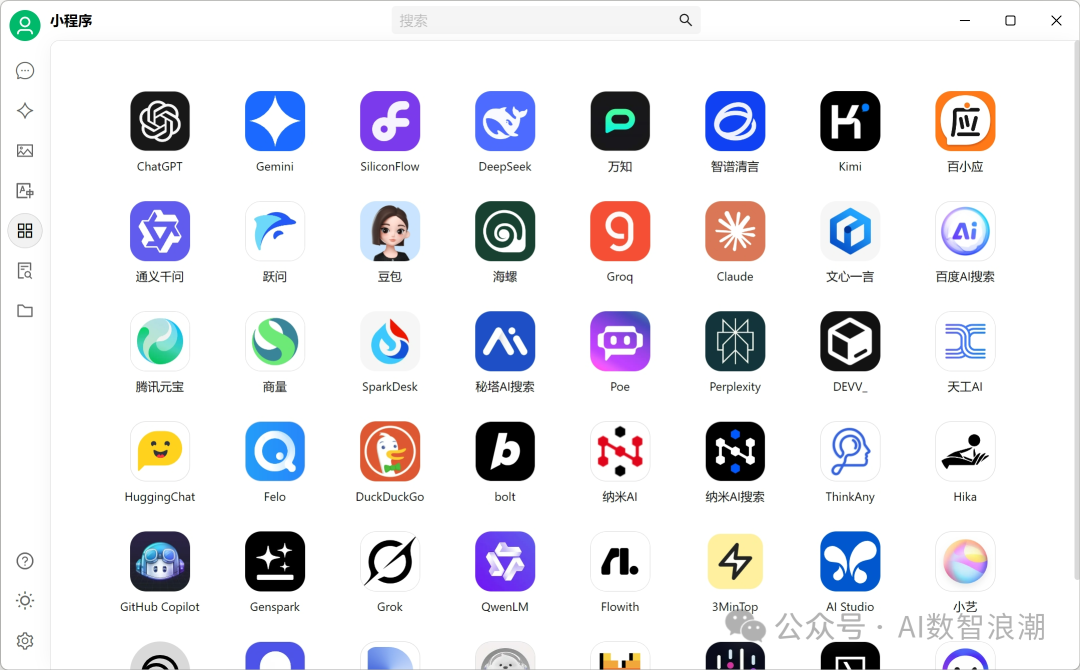Open the help question mark icon
Viewport: 1080px width, 670px height.
point(25,561)
